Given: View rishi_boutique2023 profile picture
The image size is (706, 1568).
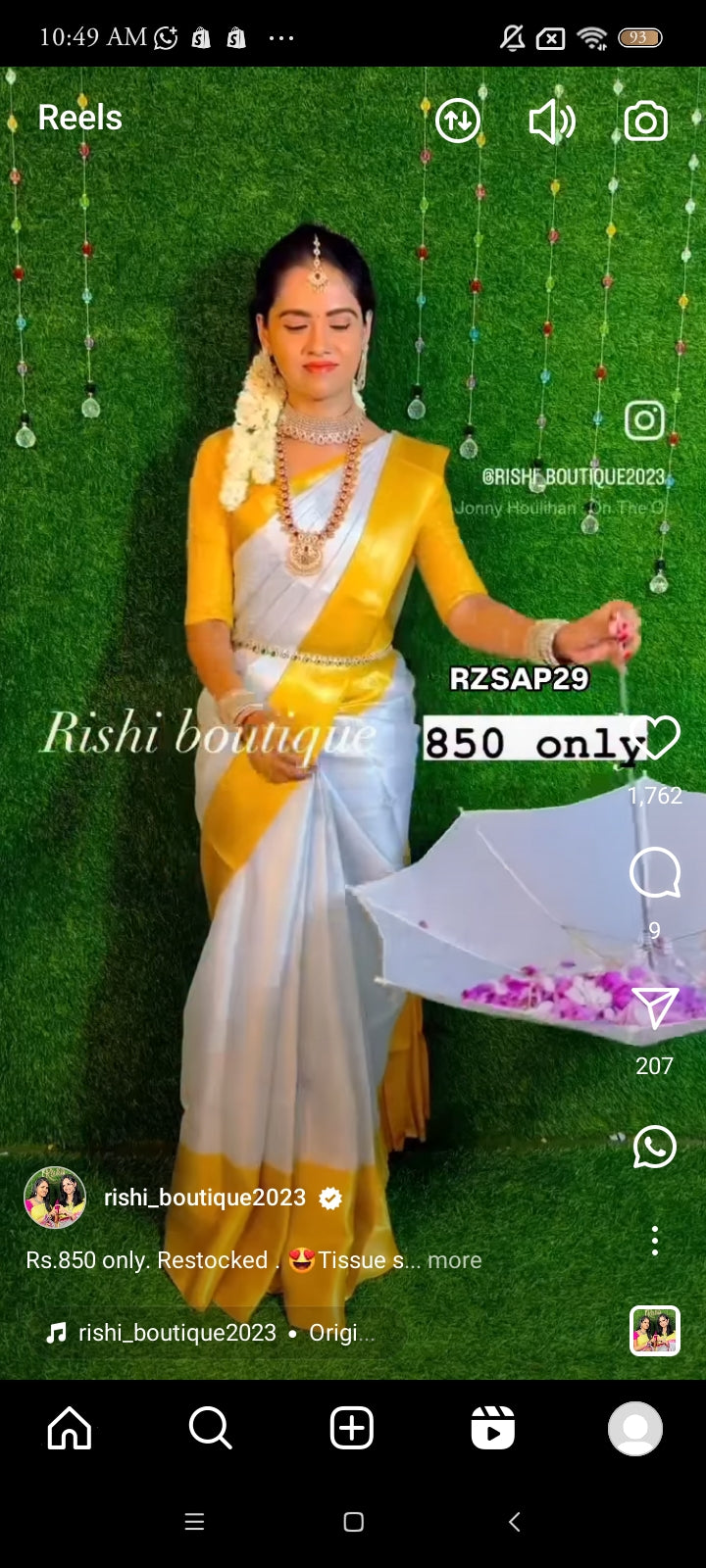Looking at the screenshot, I should [x=55, y=1198].
